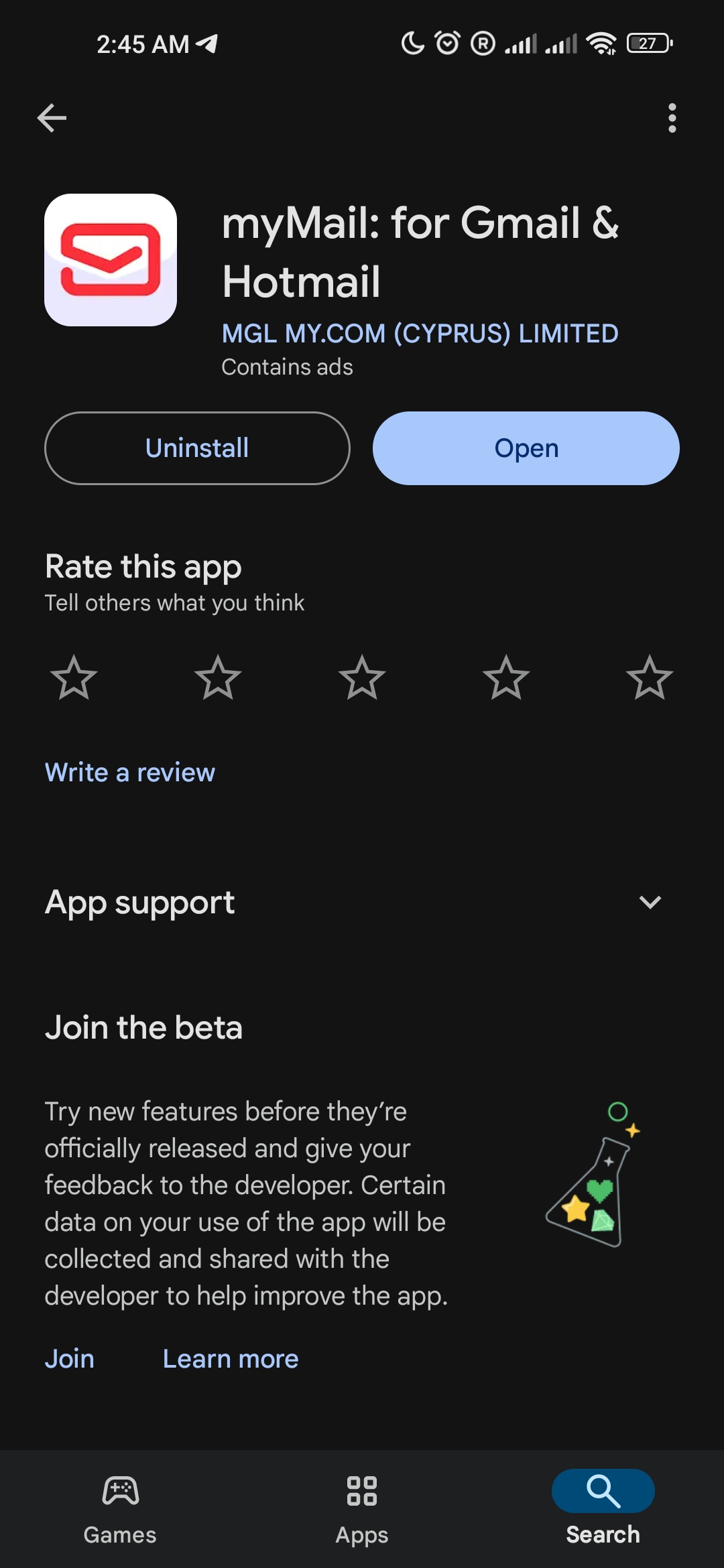Rate the app four stars

point(506,678)
